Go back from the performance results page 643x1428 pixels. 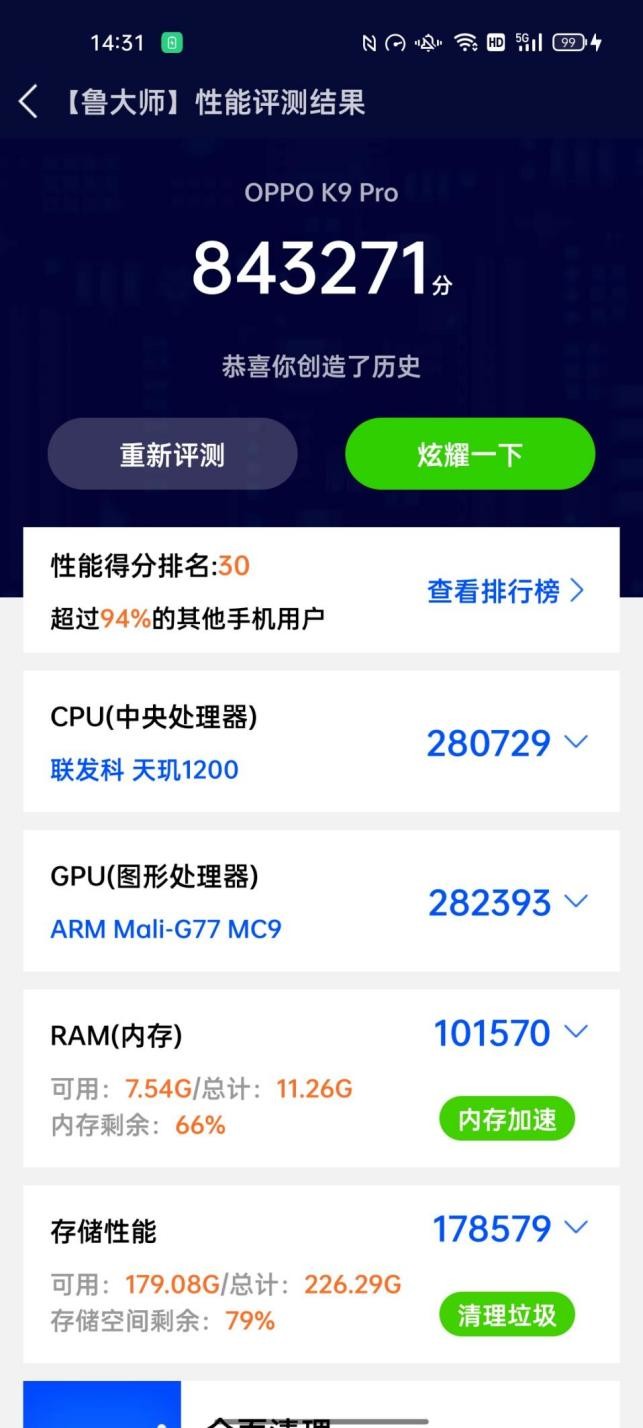coord(28,102)
